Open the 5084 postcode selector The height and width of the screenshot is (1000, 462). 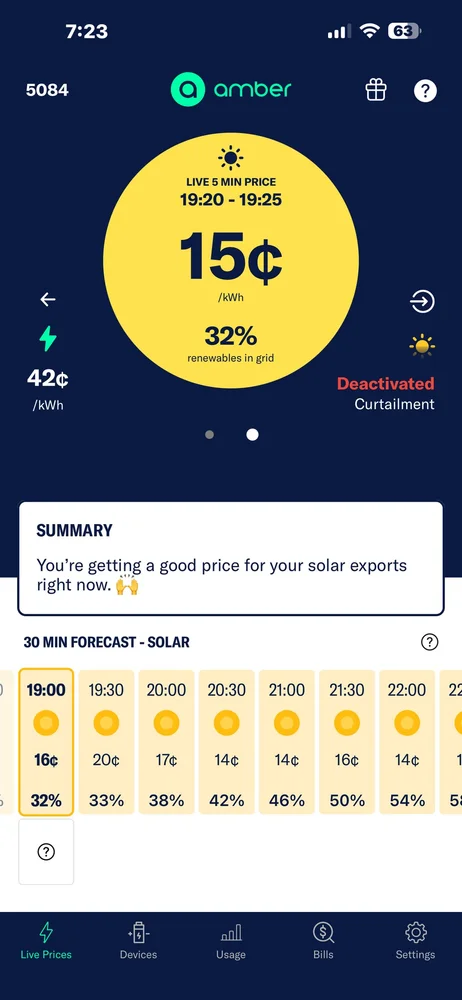[47, 90]
